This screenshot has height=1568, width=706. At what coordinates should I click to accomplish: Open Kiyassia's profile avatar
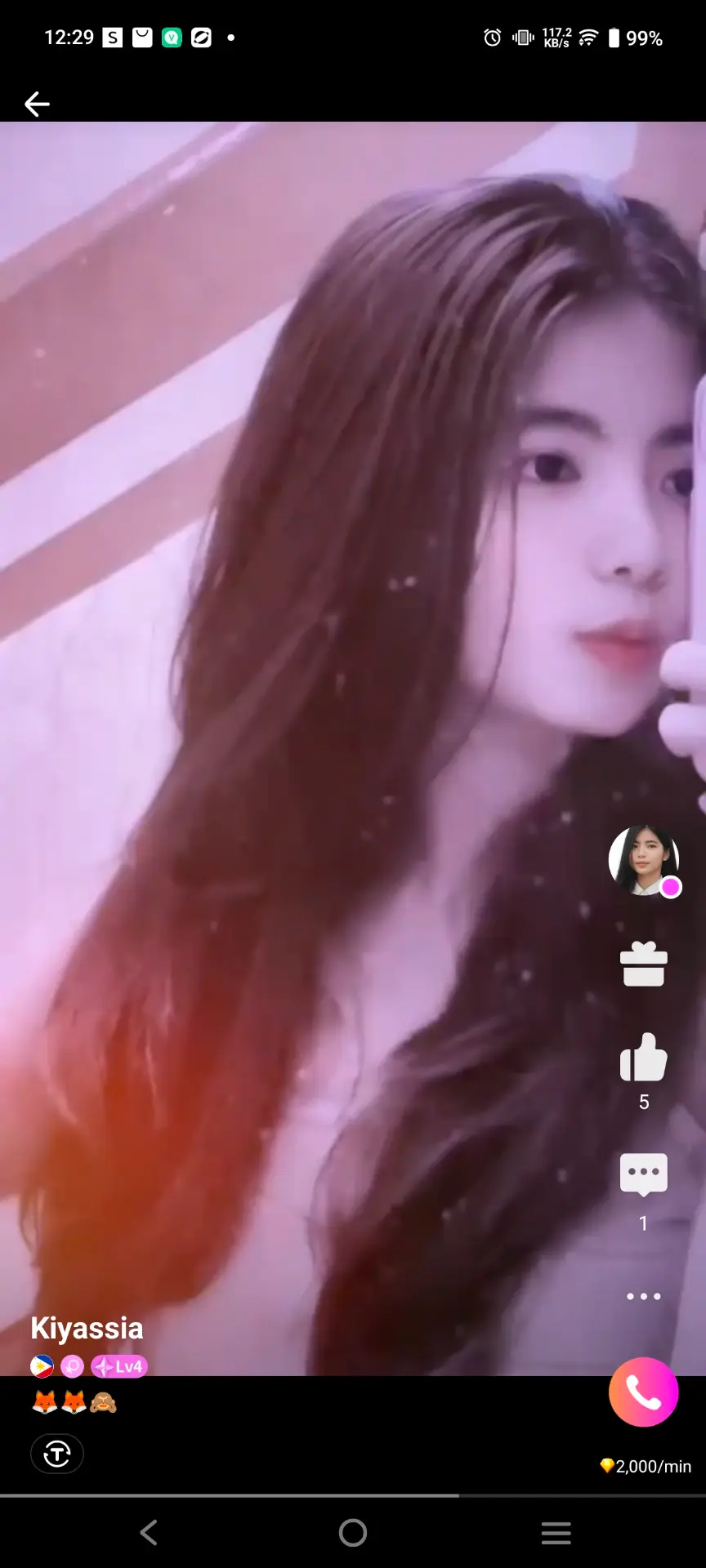pos(644,861)
